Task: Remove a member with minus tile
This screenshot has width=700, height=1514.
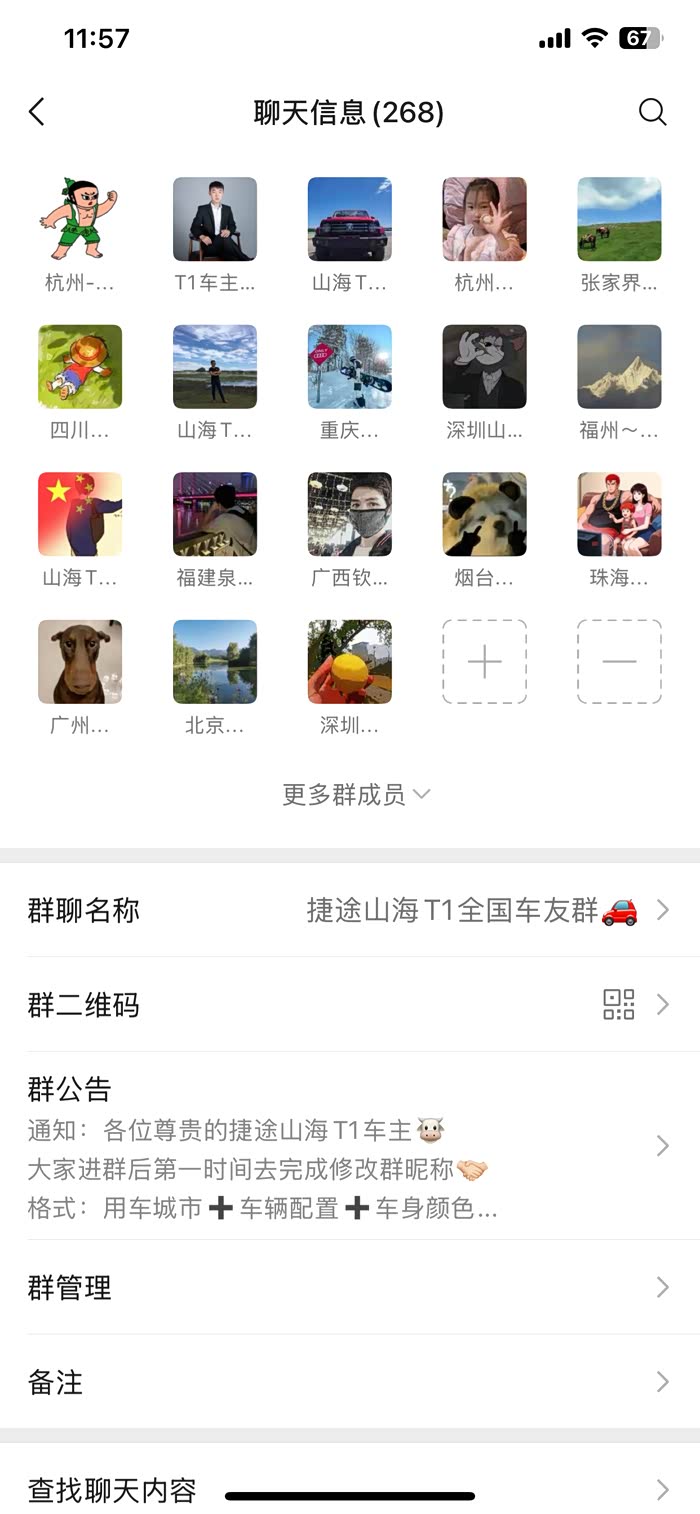Action: pyautogui.click(x=619, y=662)
